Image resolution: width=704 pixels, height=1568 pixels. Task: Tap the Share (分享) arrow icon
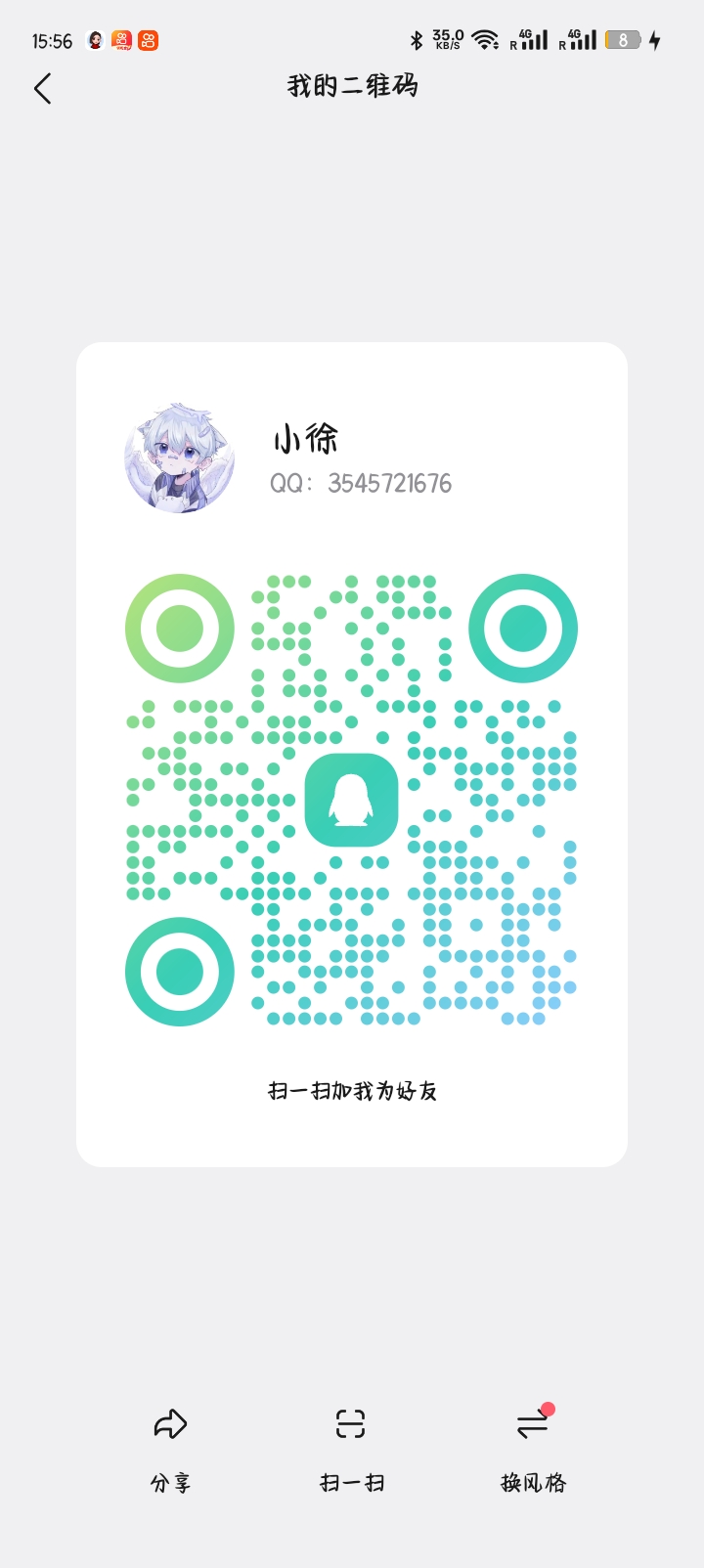[169, 1424]
